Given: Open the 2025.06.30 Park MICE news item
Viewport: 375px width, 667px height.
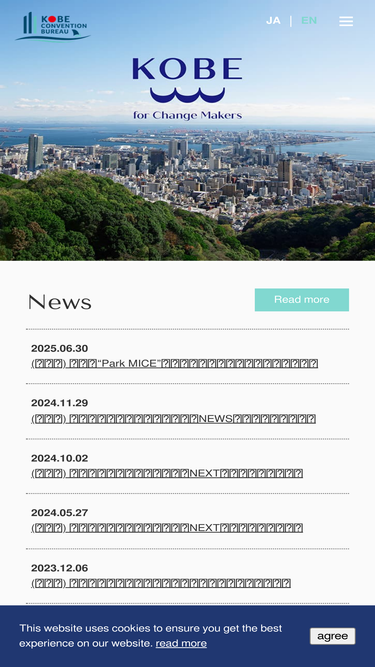Looking at the screenshot, I should click(174, 364).
